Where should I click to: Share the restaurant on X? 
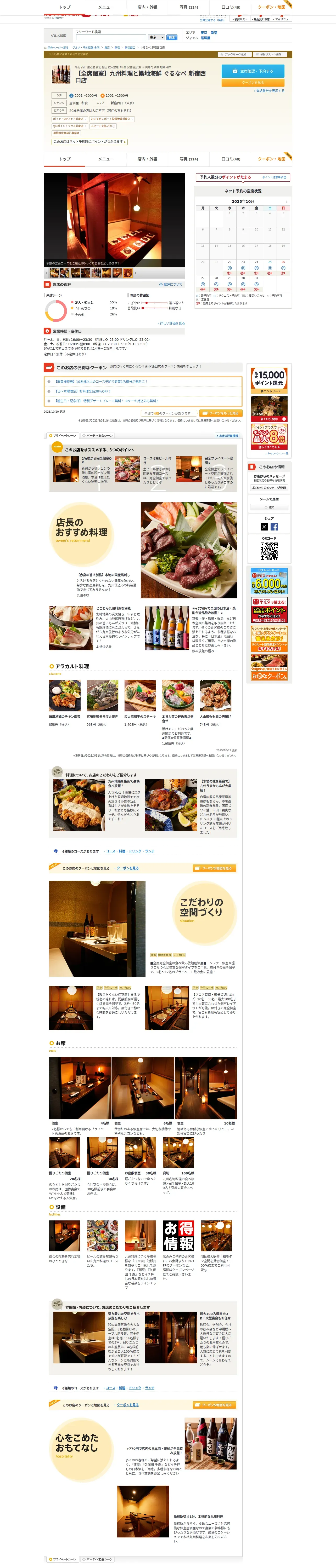pos(264,527)
